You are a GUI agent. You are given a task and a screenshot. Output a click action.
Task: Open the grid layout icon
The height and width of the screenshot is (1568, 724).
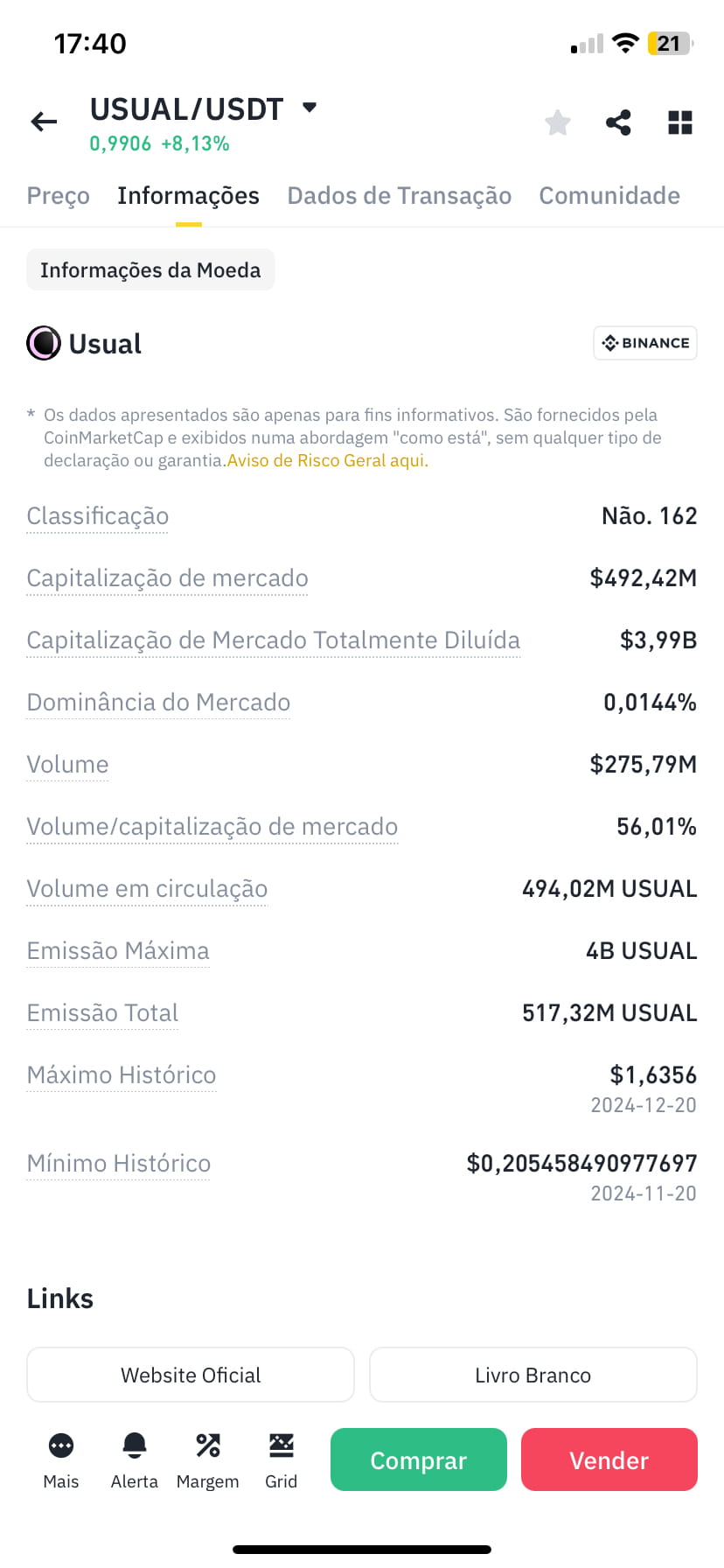[680, 122]
